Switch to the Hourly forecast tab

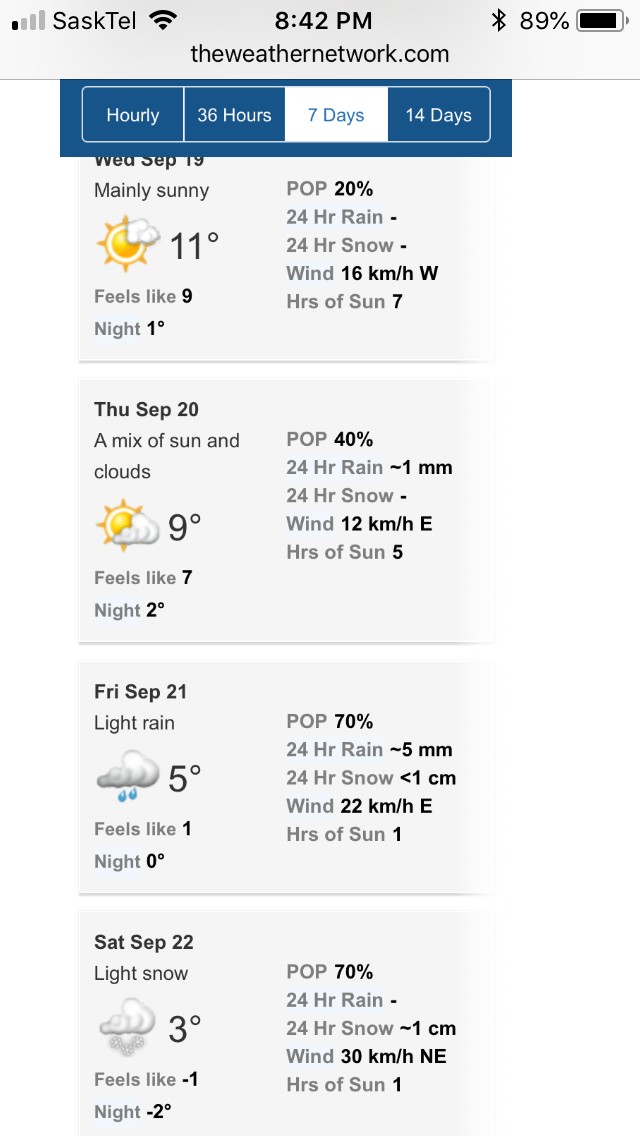click(x=133, y=114)
